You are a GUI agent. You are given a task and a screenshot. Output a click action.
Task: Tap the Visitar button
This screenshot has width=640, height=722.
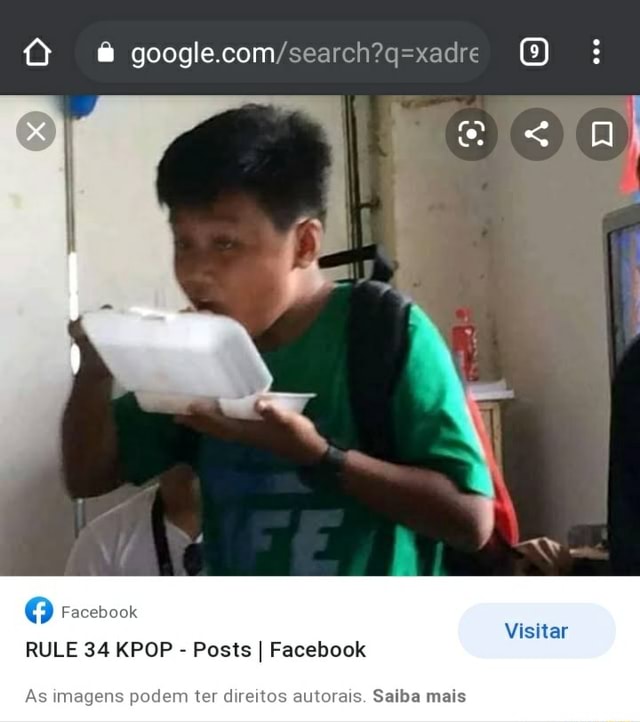click(536, 631)
